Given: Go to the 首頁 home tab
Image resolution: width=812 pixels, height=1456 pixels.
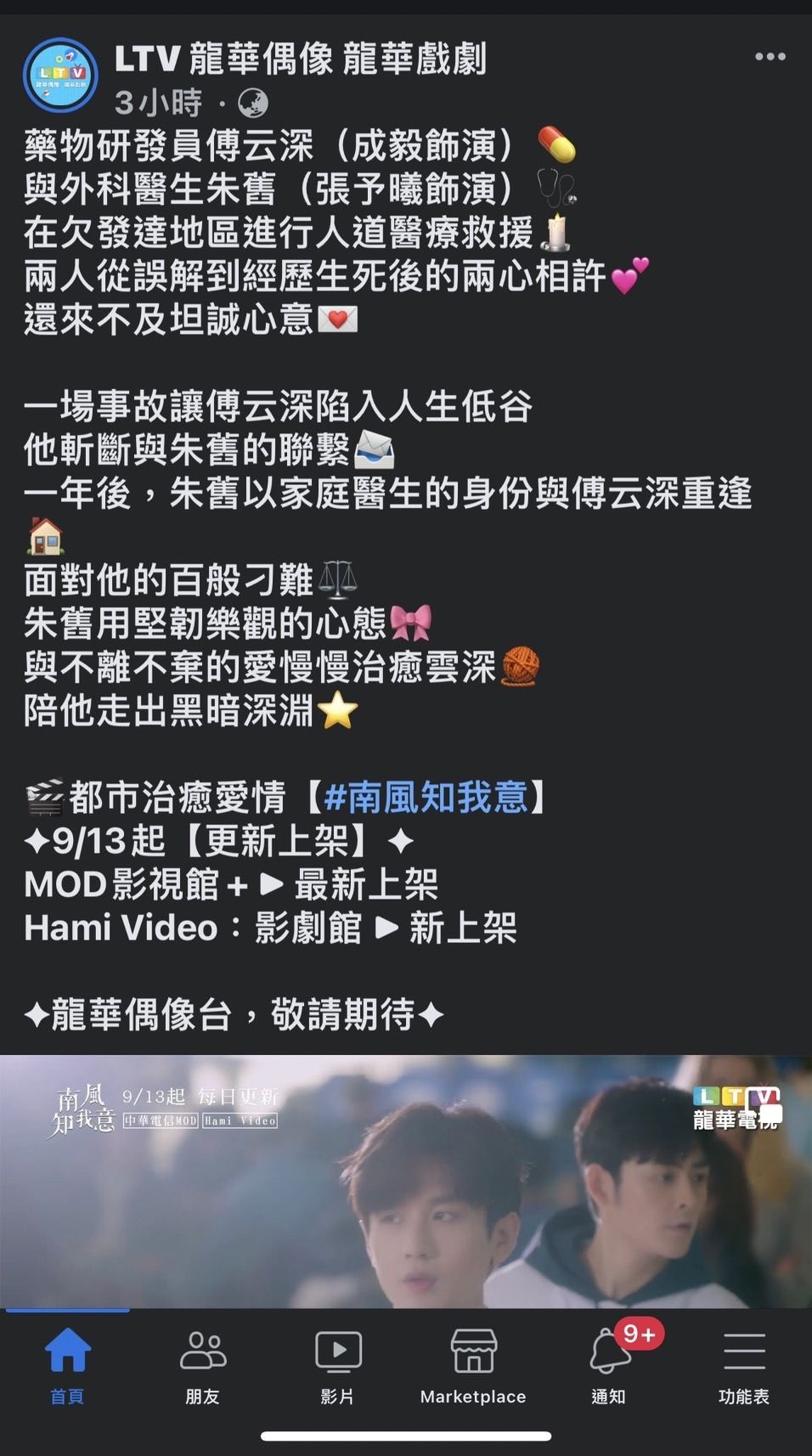Looking at the screenshot, I should click(67, 1365).
